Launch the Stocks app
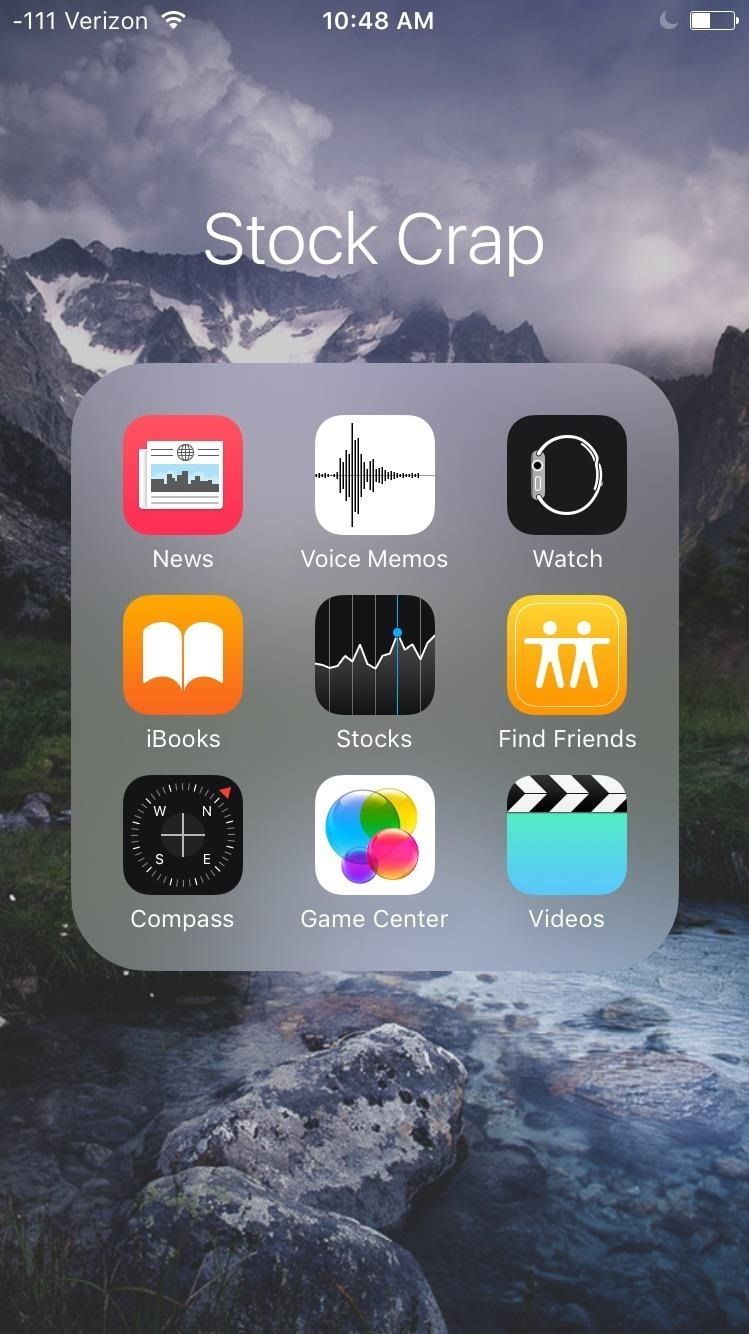 click(375, 655)
